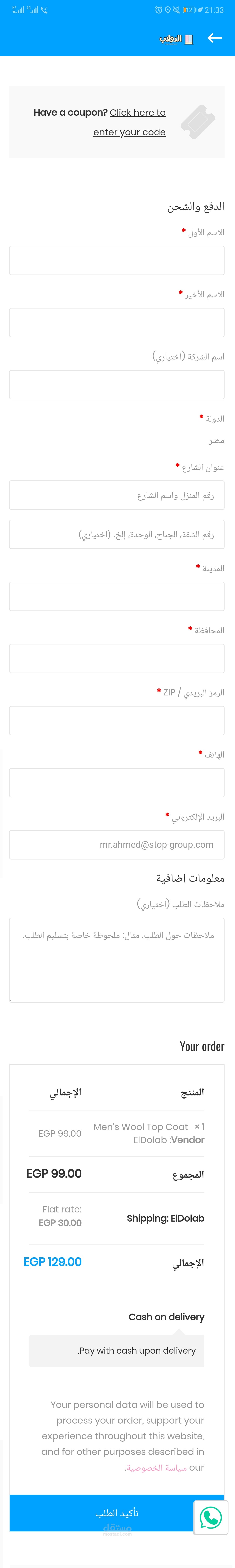Focus the first name (الاسم الأول) field
This screenshot has width=235, height=1568.
click(x=117, y=261)
